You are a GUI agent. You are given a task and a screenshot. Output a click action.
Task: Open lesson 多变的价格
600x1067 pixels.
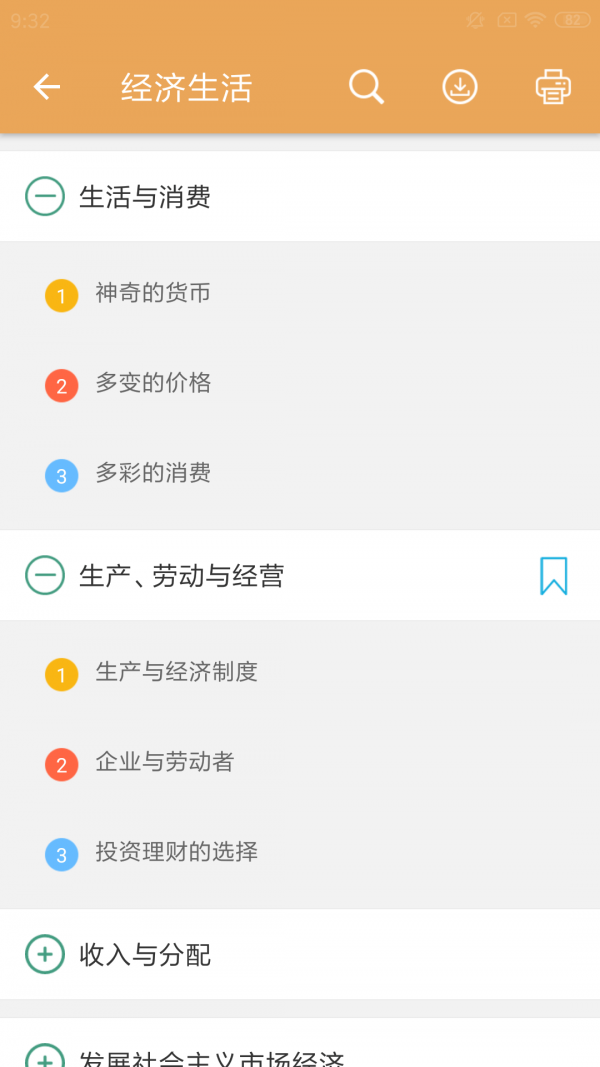click(x=153, y=383)
